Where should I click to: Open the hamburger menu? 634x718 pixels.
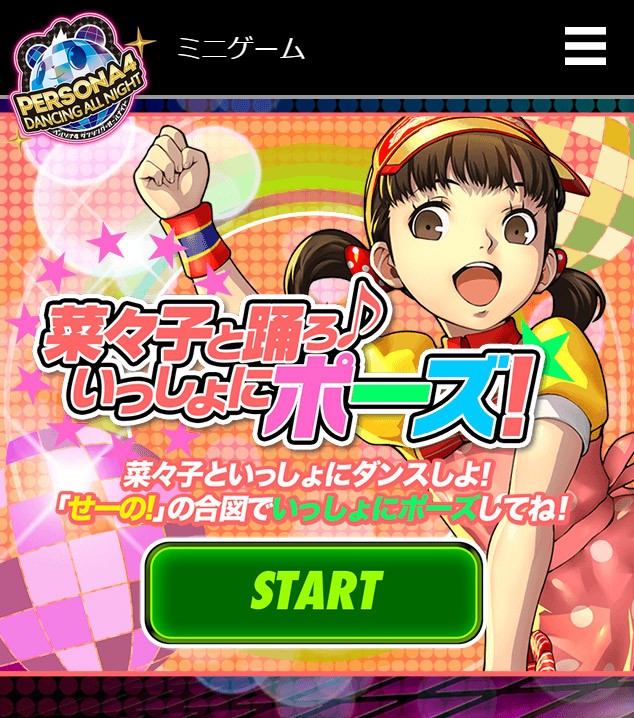click(586, 46)
